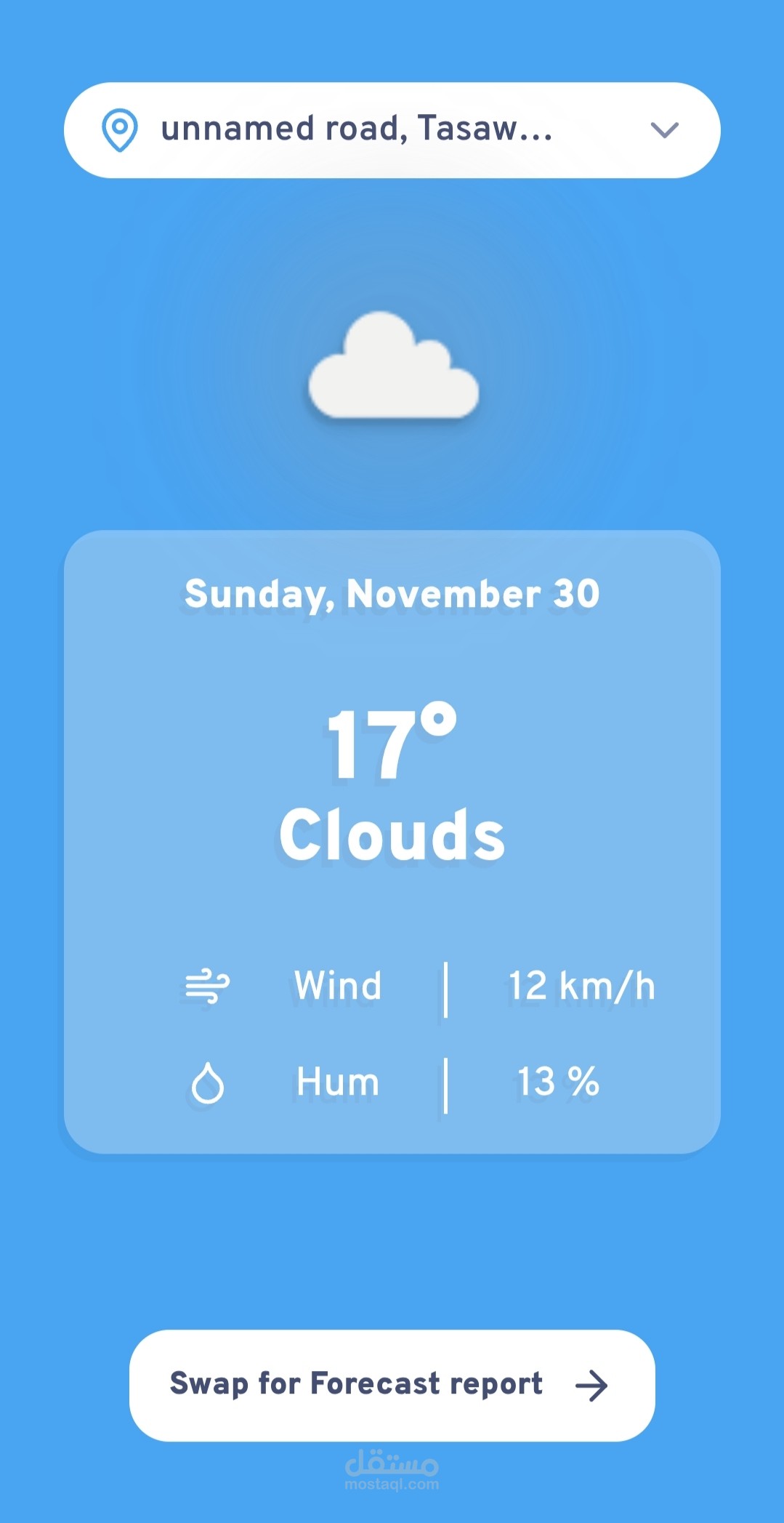Click Sunday, November 30 date heading
The width and height of the screenshot is (784, 1523).
(x=391, y=592)
